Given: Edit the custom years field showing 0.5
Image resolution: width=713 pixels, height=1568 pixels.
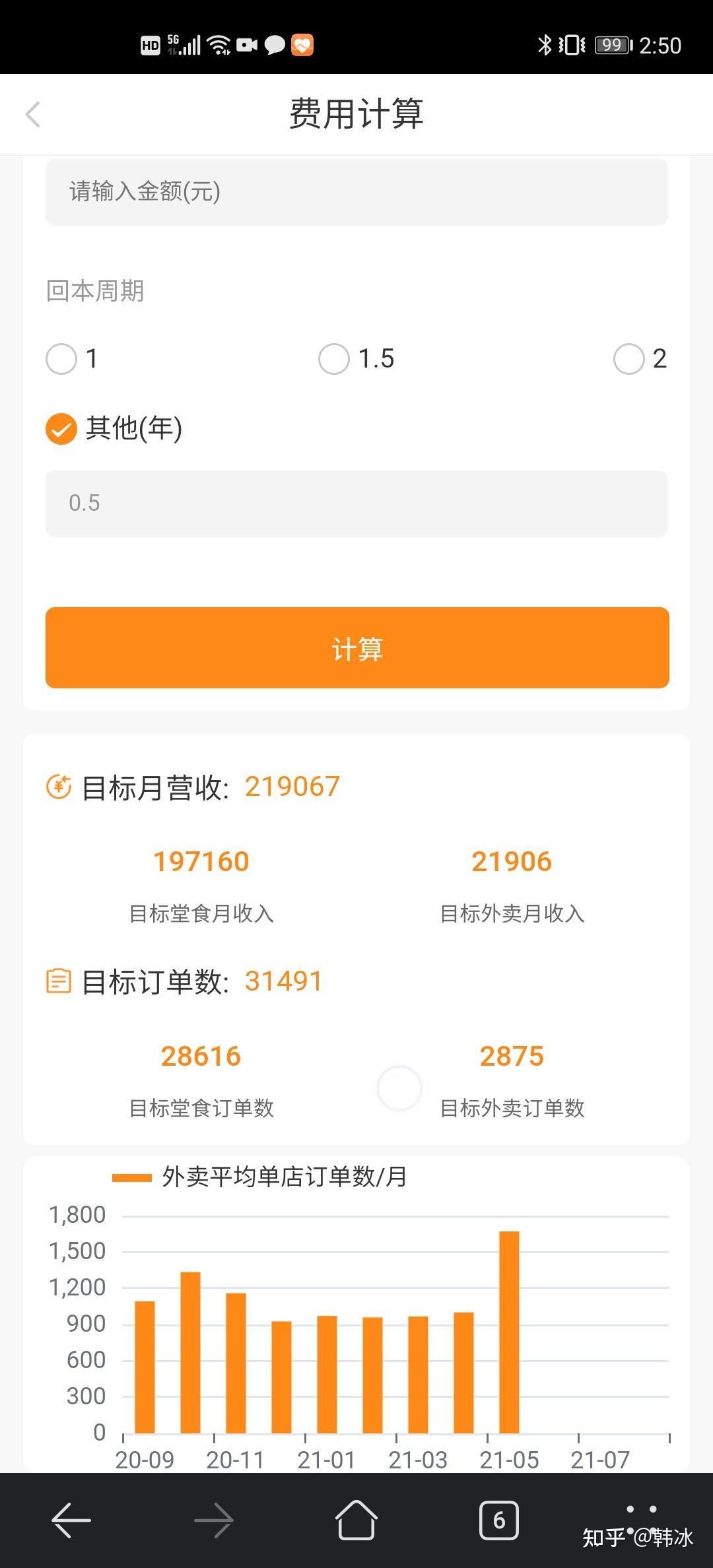Looking at the screenshot, I should (356, 504).
